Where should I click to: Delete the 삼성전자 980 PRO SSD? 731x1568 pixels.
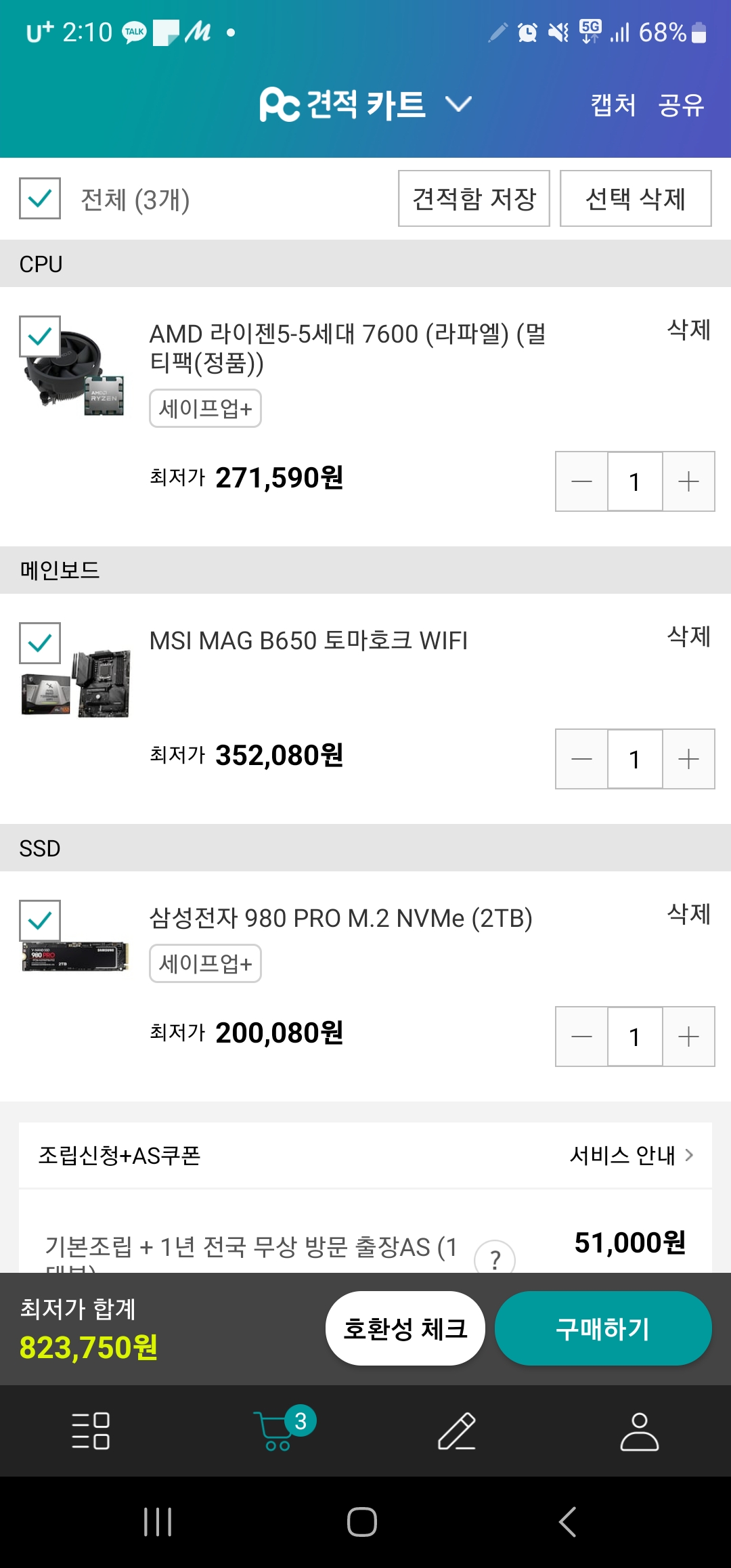pyautogui.click(x=688, y=914)
